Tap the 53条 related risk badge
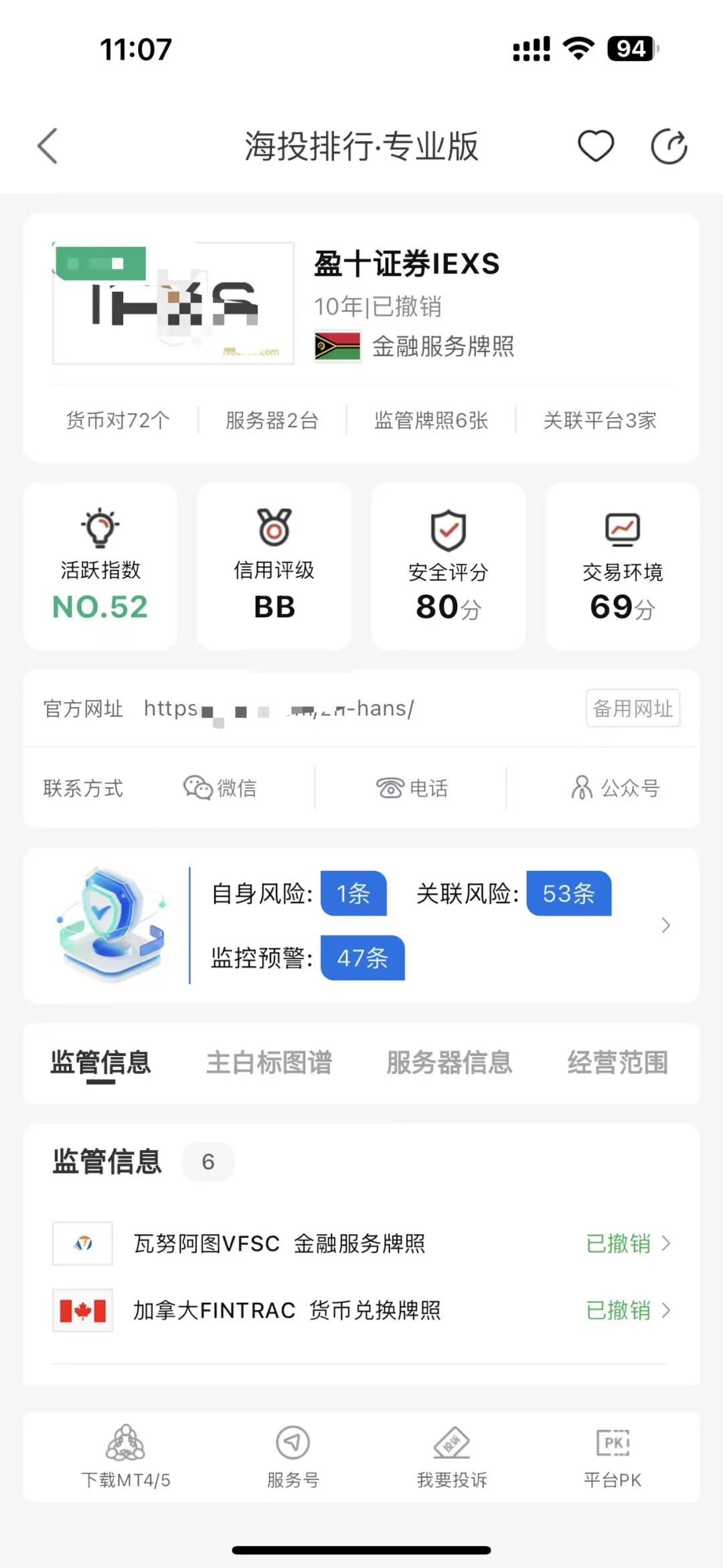The image size is (723, 1568). click(568, 894)
